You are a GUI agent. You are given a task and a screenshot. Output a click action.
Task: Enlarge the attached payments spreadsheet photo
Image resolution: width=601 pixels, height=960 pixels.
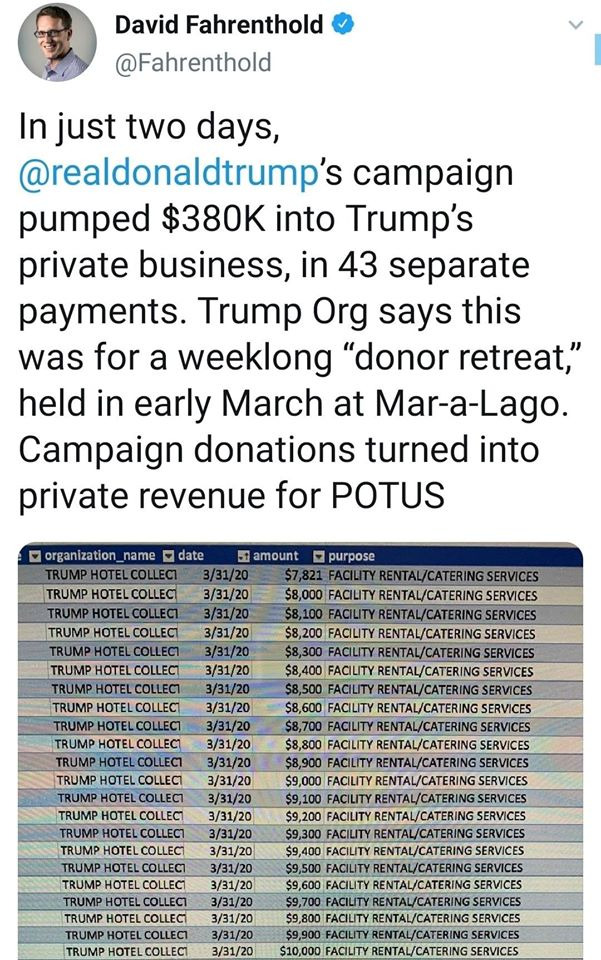pyautogui.click(x=300, y=750)
